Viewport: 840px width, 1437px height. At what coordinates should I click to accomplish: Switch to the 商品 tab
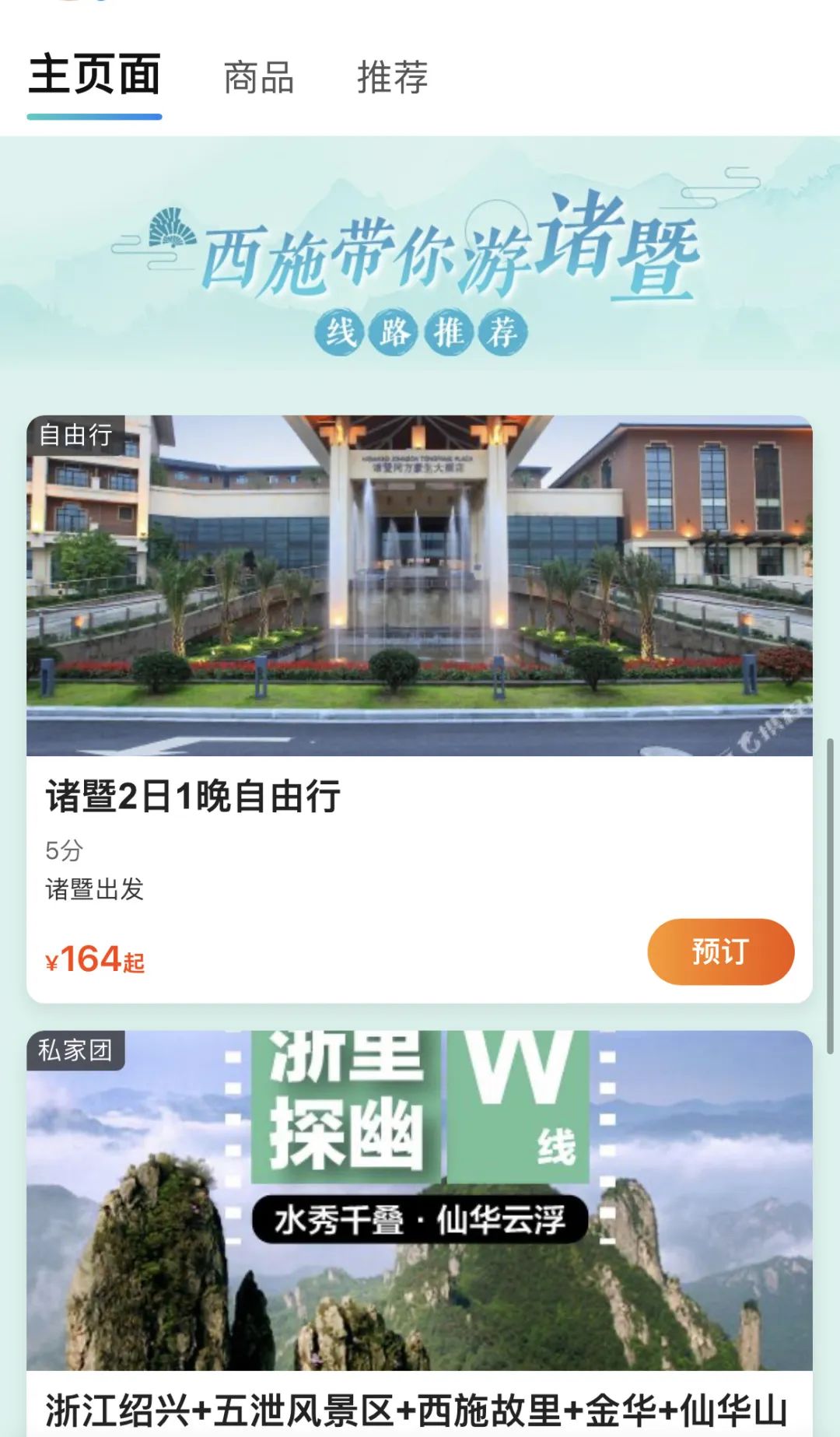(259, 78)
